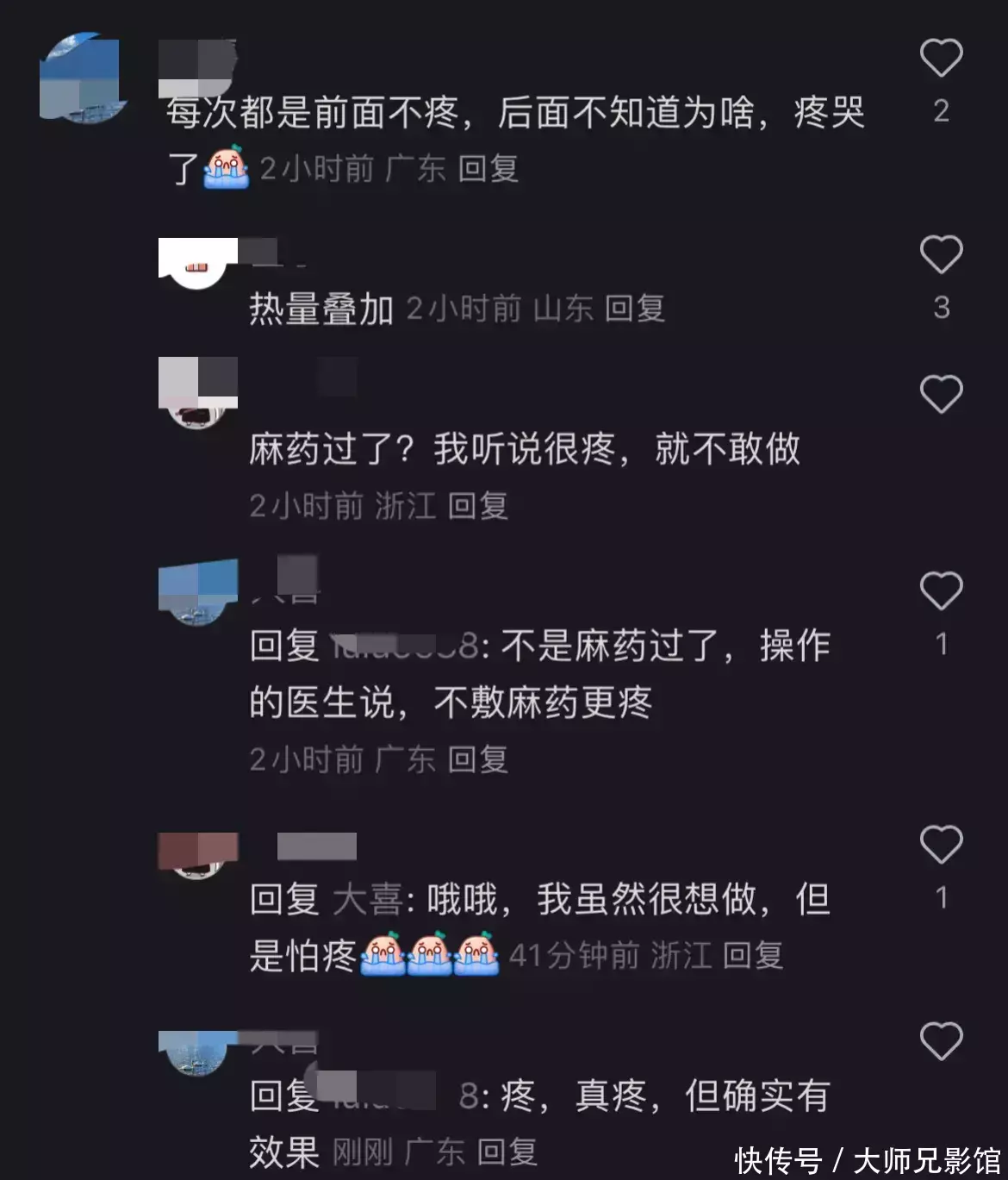
Task: Like the comment 不是麻药过了
Action: tap(941, 591)
